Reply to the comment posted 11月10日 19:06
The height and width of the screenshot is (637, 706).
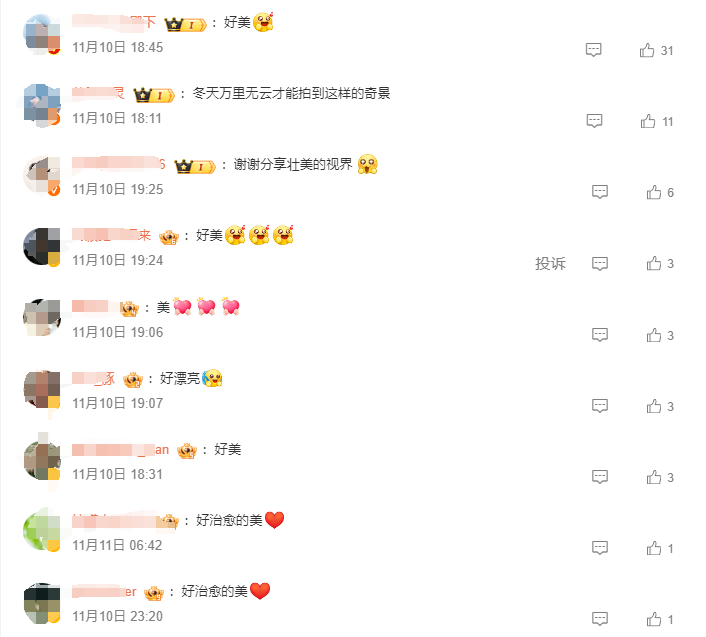point(600,335)
